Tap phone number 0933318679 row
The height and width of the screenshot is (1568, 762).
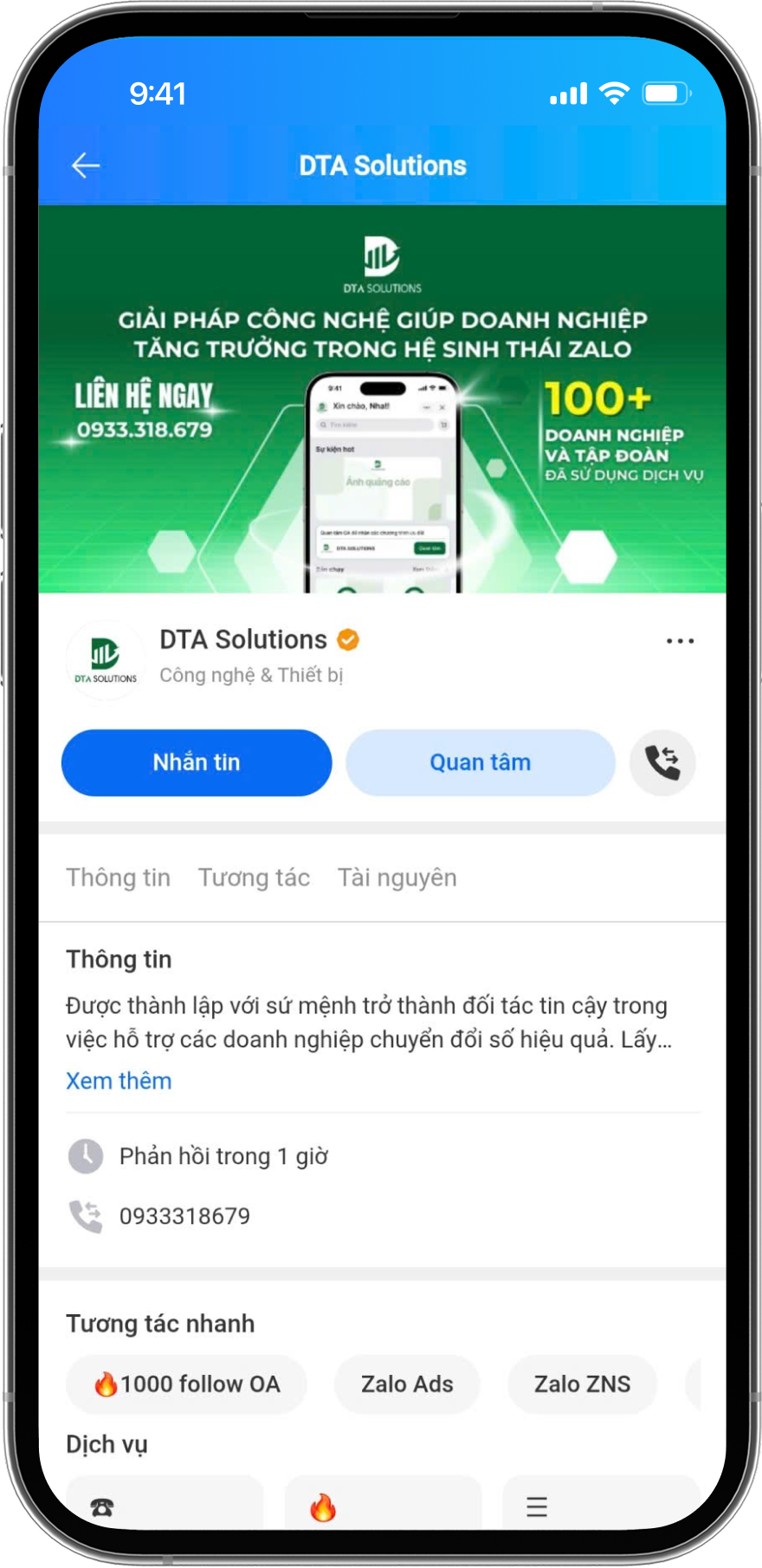184,1216
